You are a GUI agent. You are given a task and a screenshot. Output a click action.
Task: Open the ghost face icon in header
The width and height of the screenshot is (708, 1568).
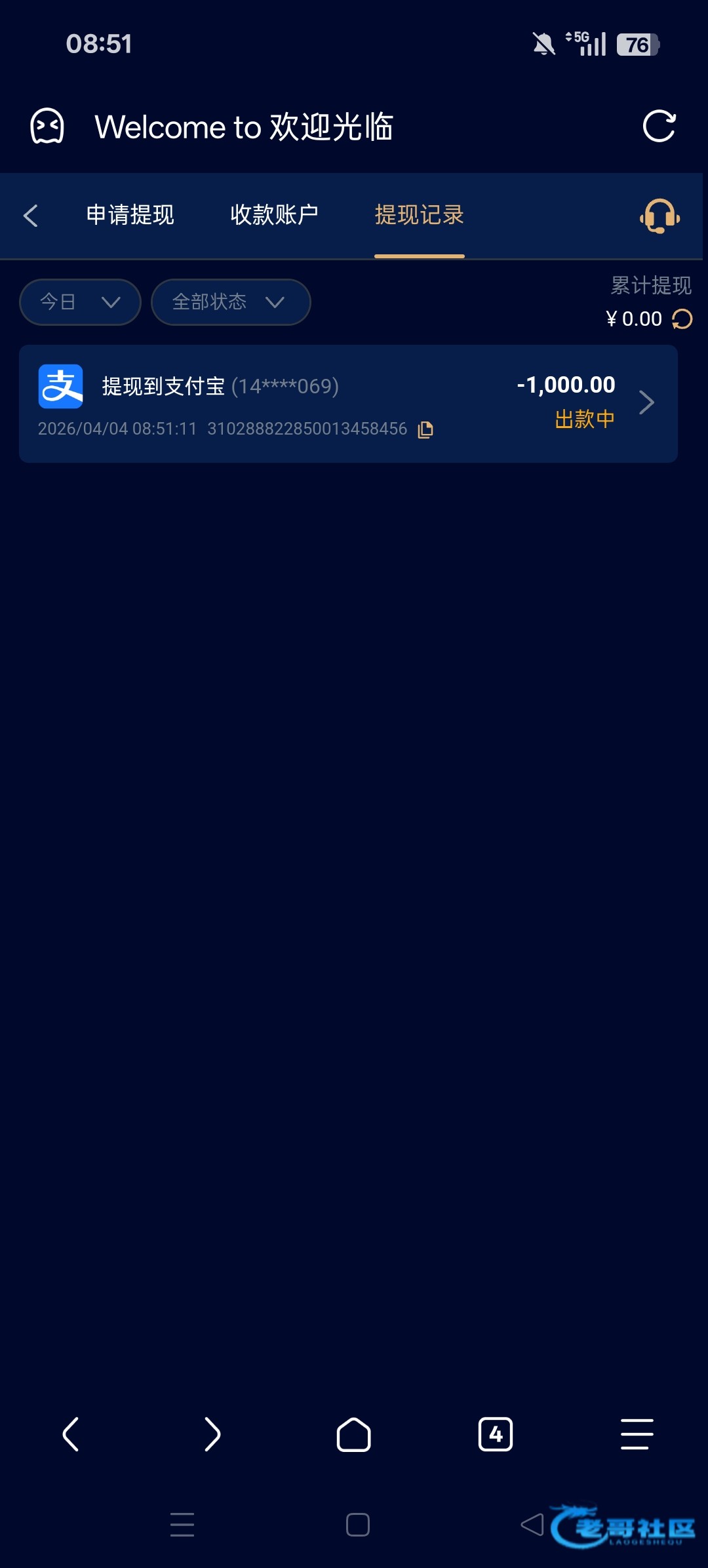[x=47, y=126]
